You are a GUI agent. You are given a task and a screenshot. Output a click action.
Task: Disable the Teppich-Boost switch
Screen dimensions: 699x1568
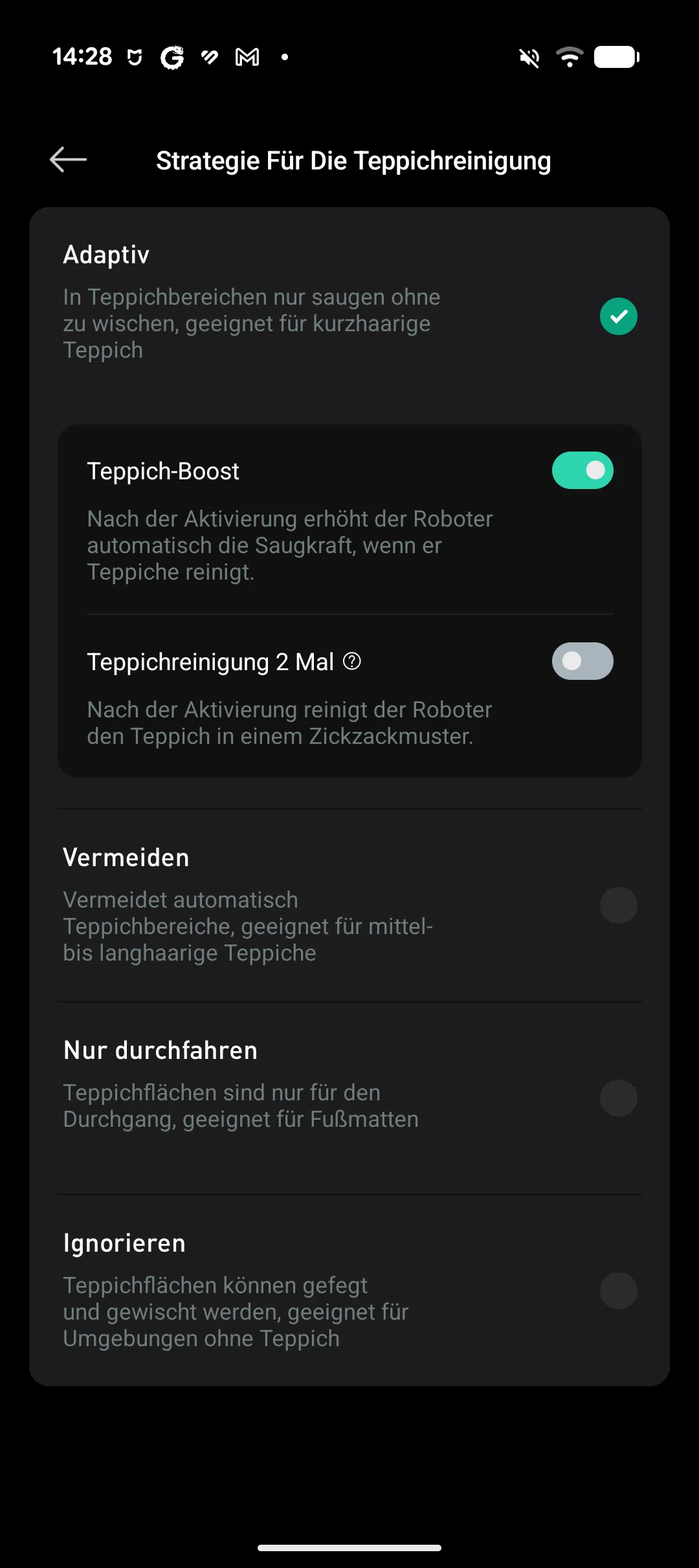[582, 470]
